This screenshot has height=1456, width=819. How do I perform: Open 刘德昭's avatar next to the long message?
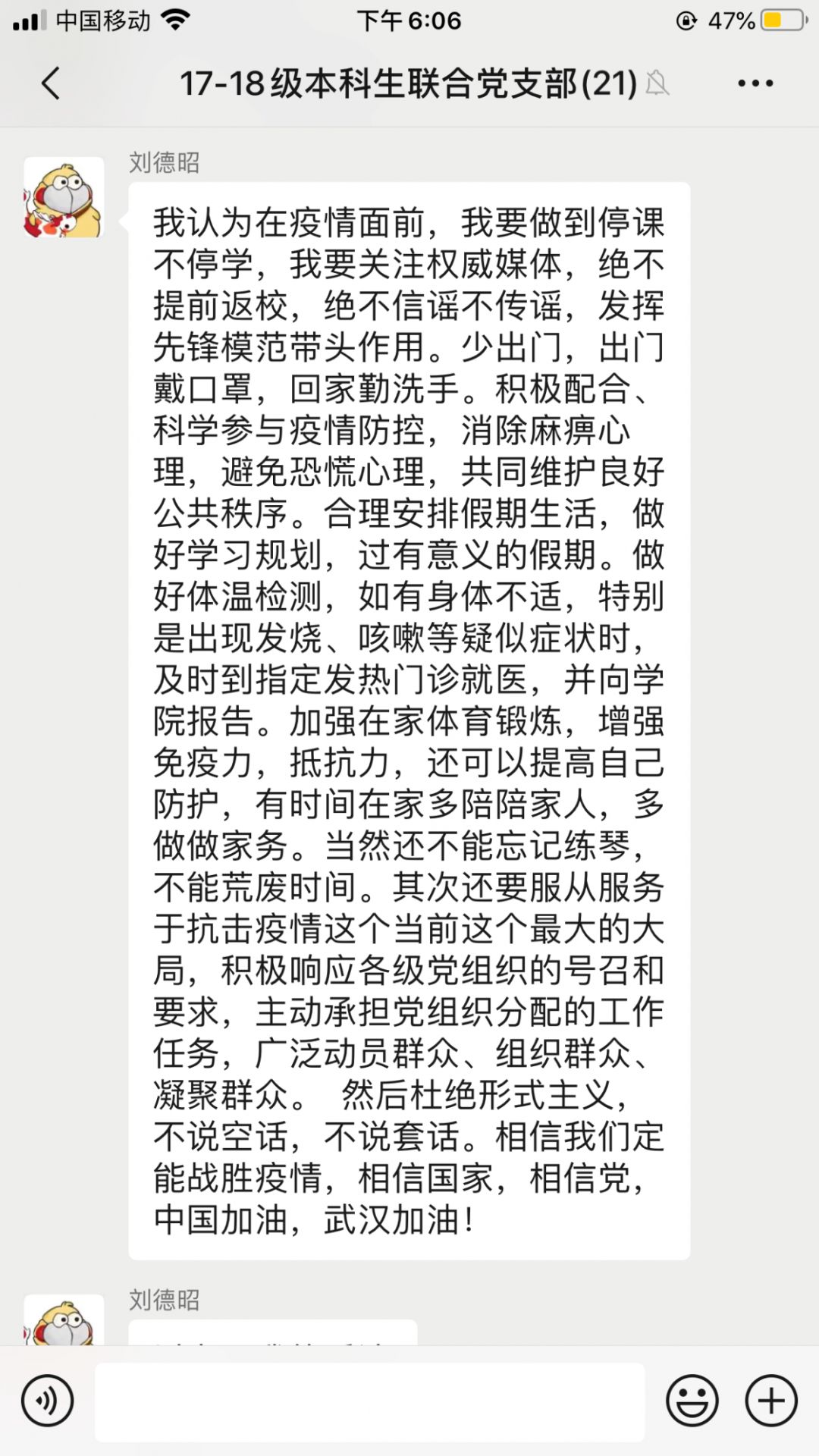pyautogui.click(x=64, y=197)
